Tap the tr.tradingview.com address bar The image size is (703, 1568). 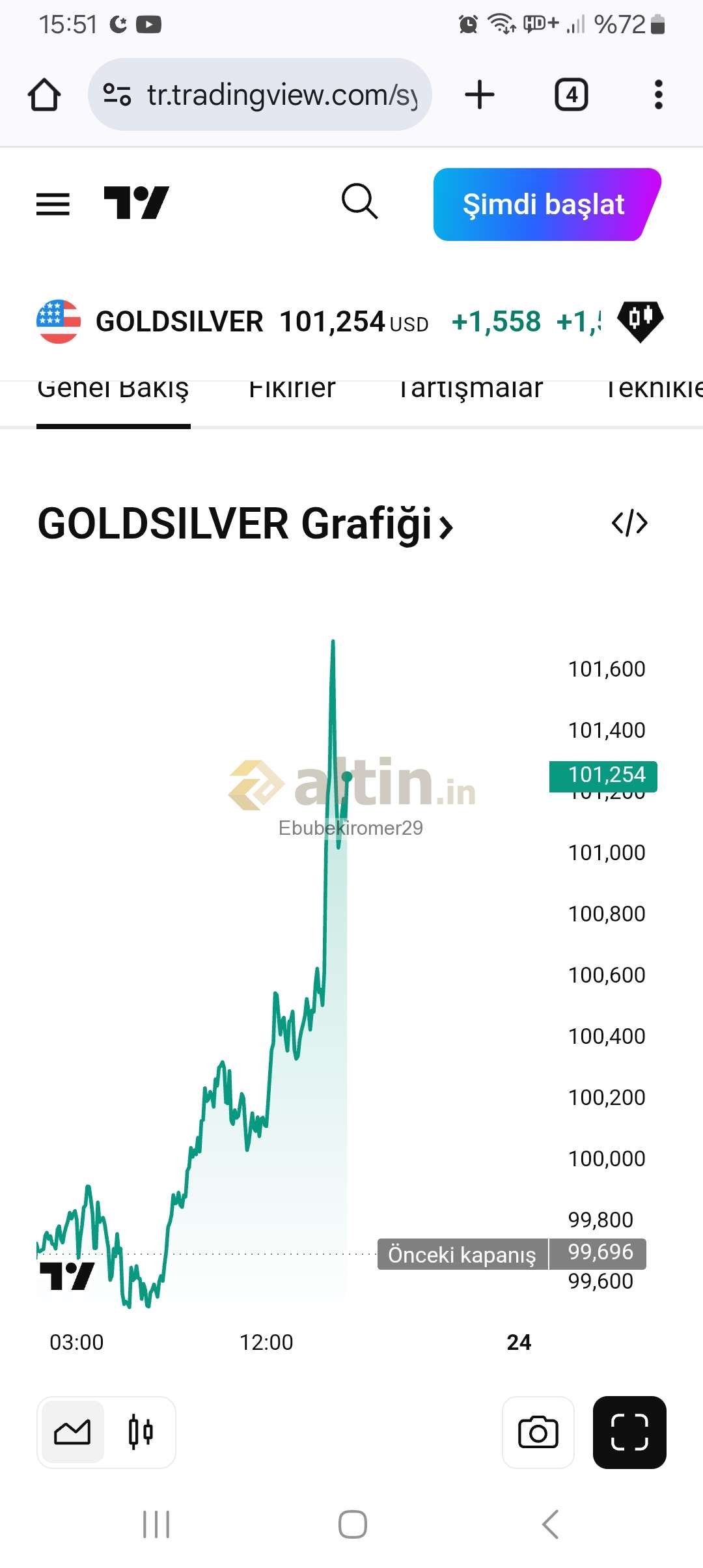260,95
